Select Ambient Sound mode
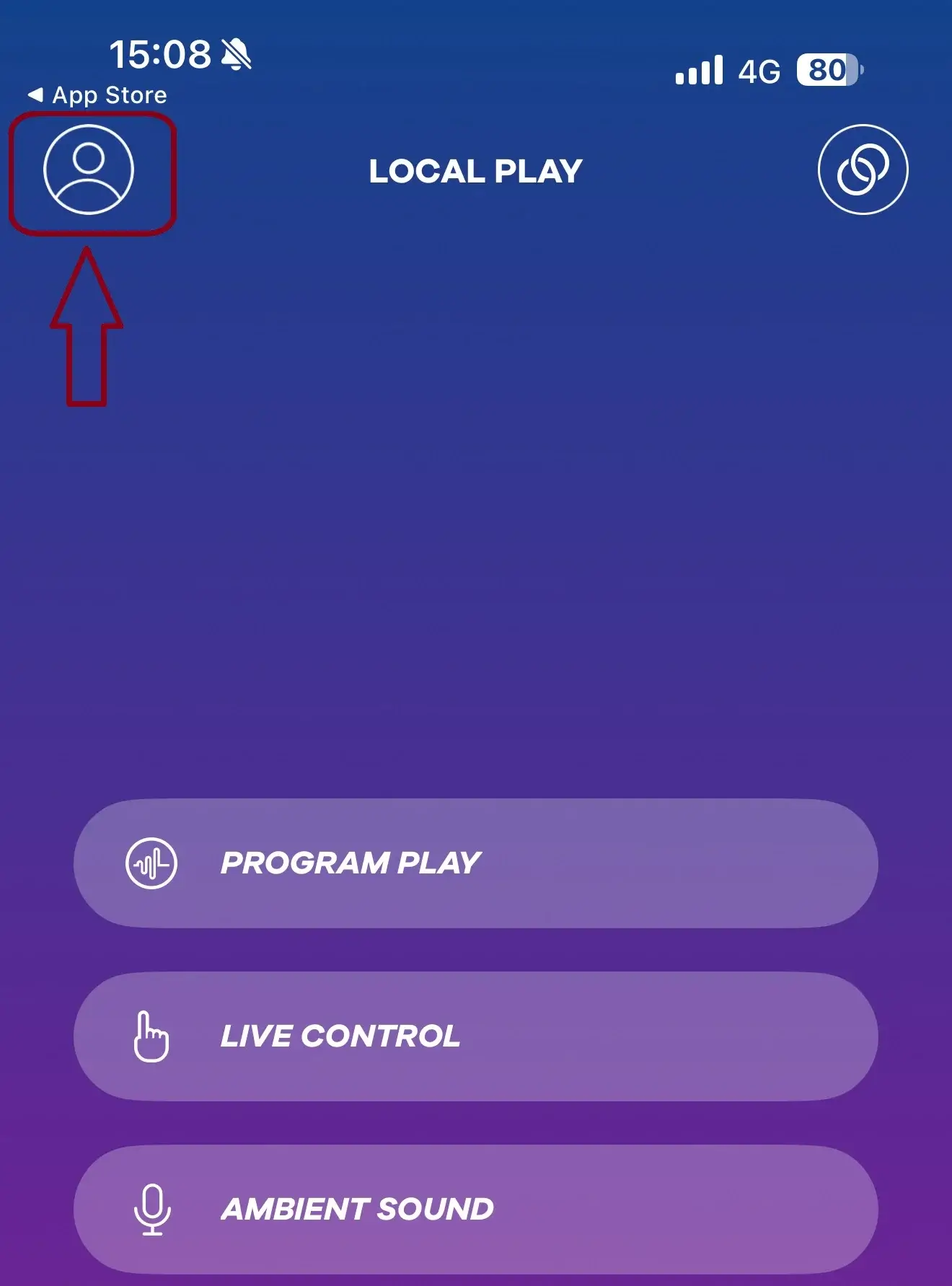Viewport: 952px width, 1286px height. coord(475,1209)
